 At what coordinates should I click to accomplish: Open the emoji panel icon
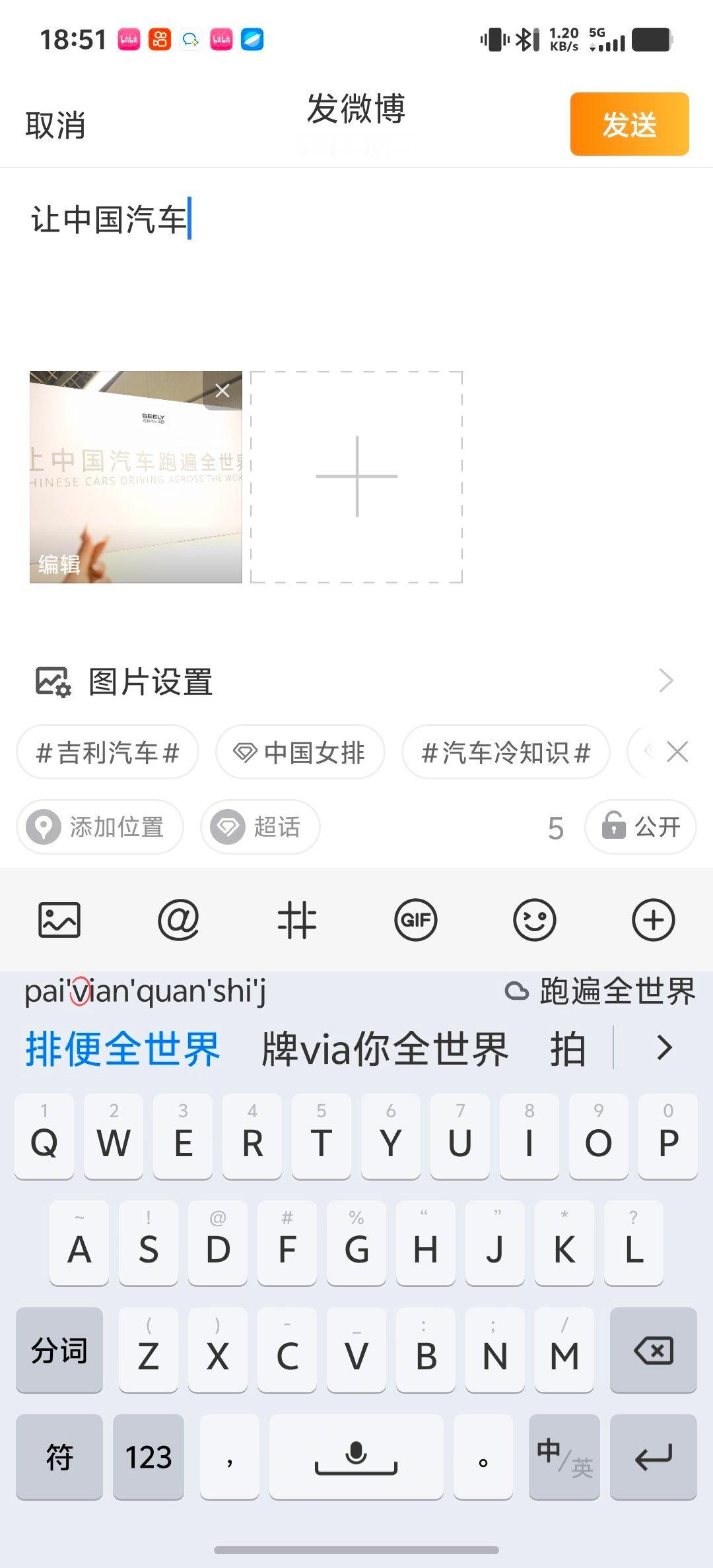(x=535, y=920)
